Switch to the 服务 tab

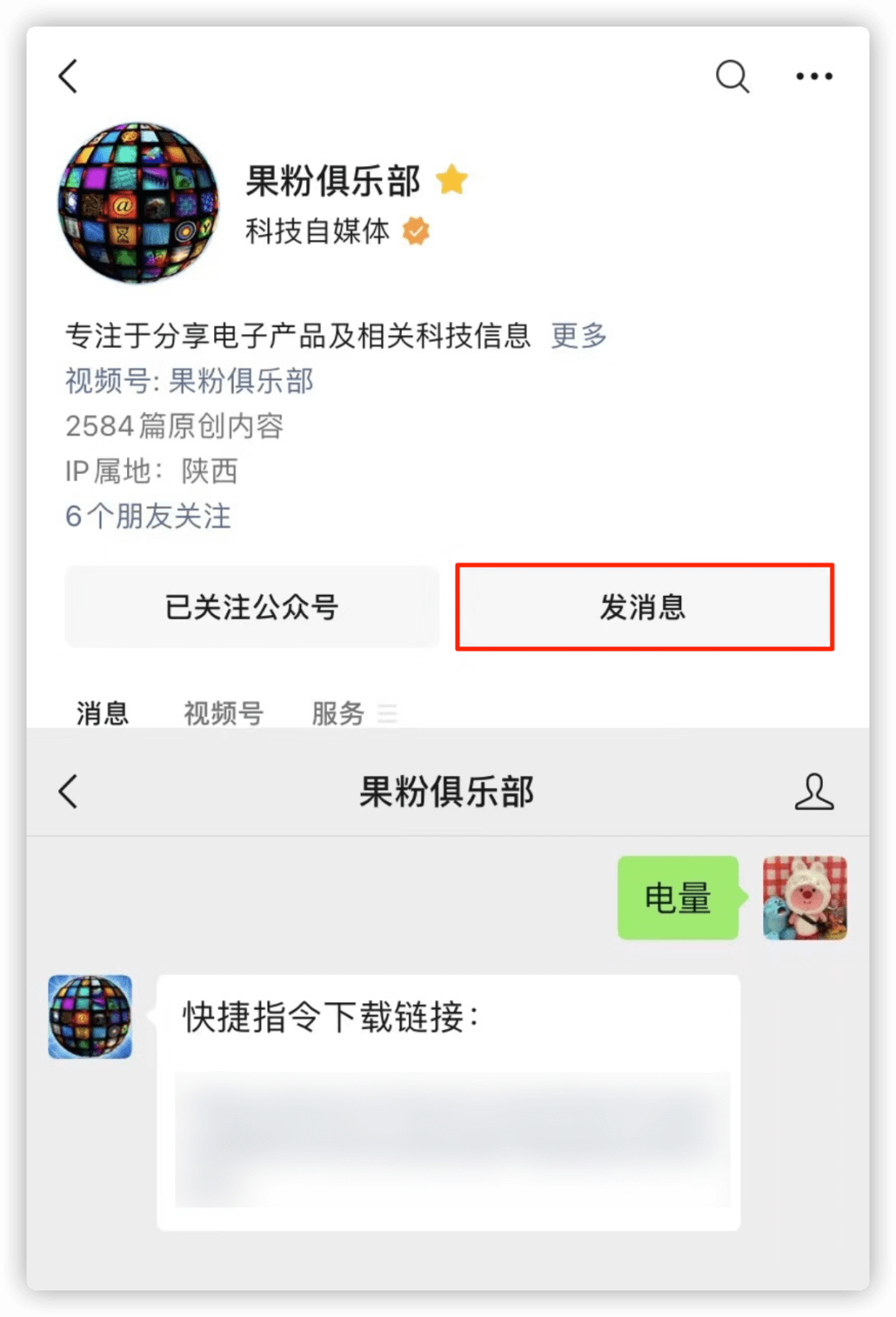click(337, 712)
